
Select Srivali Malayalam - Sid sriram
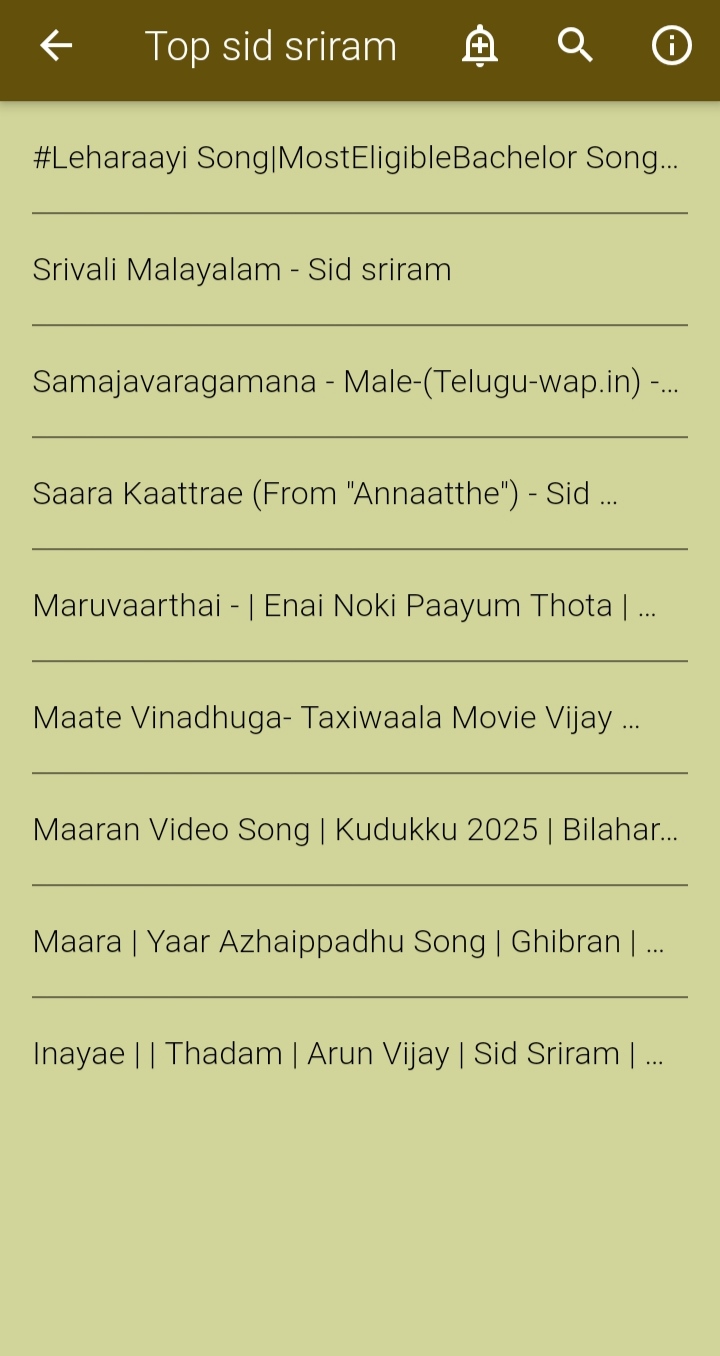pyautogui.click(x=242, y=270)
